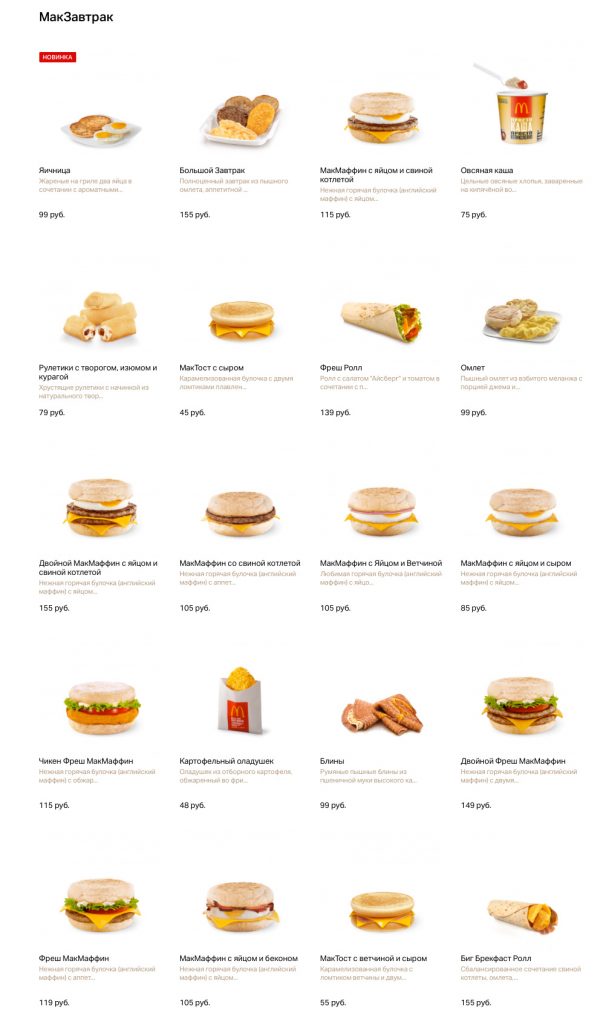
Task: Select МакТост с ветчиной и сыром
Action: point(381,908)
